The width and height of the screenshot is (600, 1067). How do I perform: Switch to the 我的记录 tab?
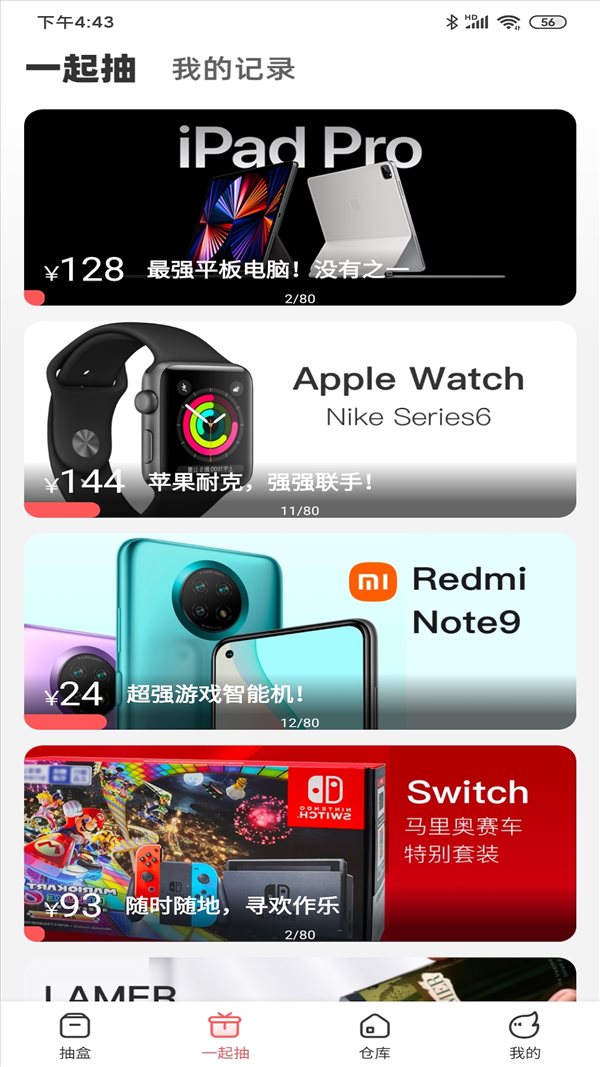click(233, 69)
